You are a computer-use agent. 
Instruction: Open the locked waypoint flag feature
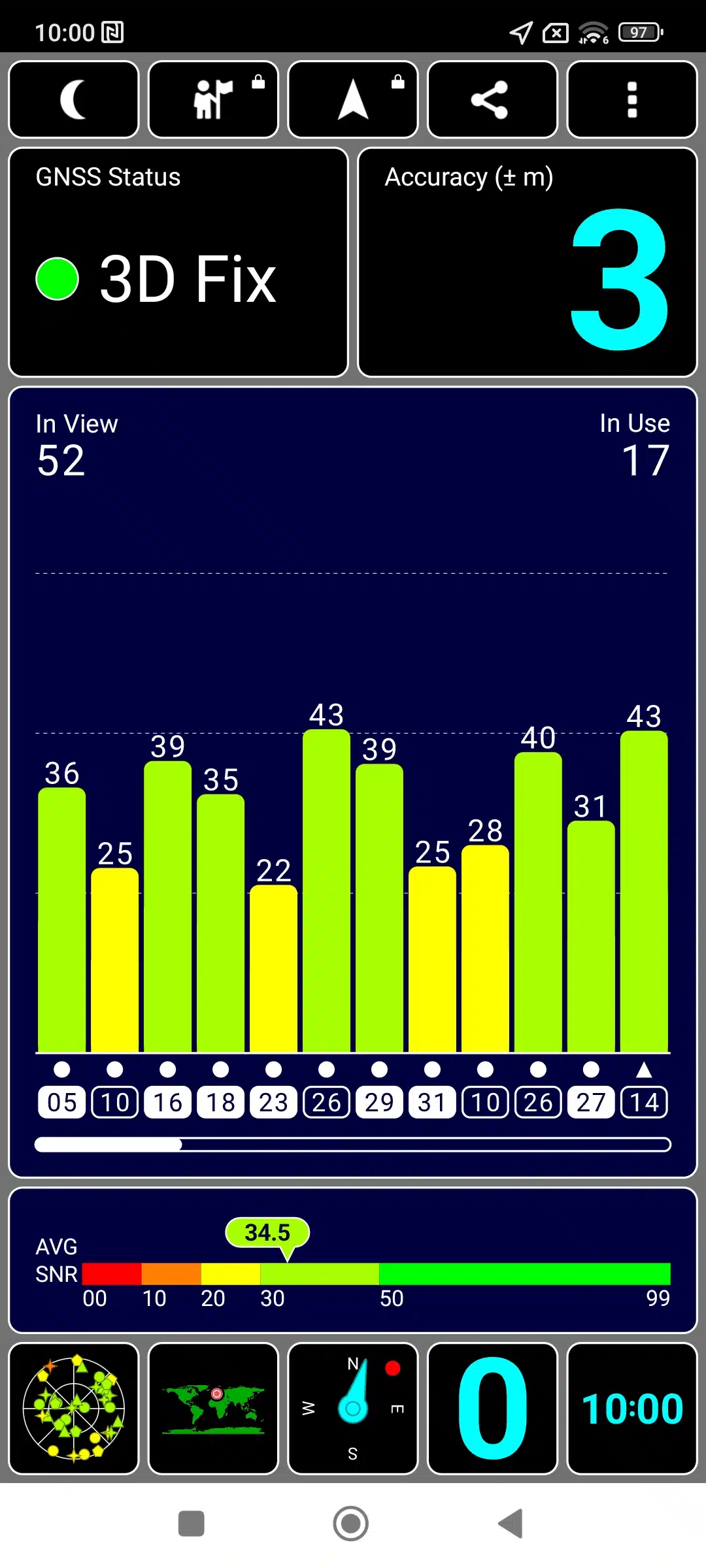[213, 99]
